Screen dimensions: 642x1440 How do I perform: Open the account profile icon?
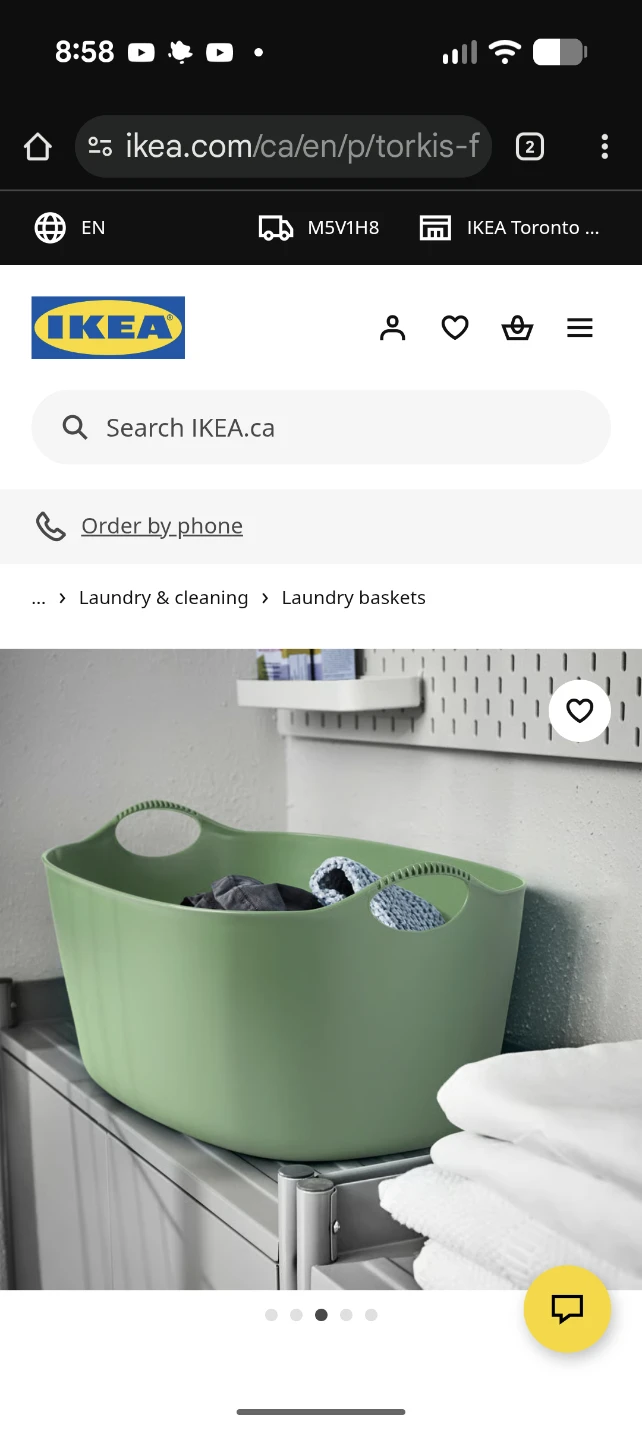click(393, 328)
